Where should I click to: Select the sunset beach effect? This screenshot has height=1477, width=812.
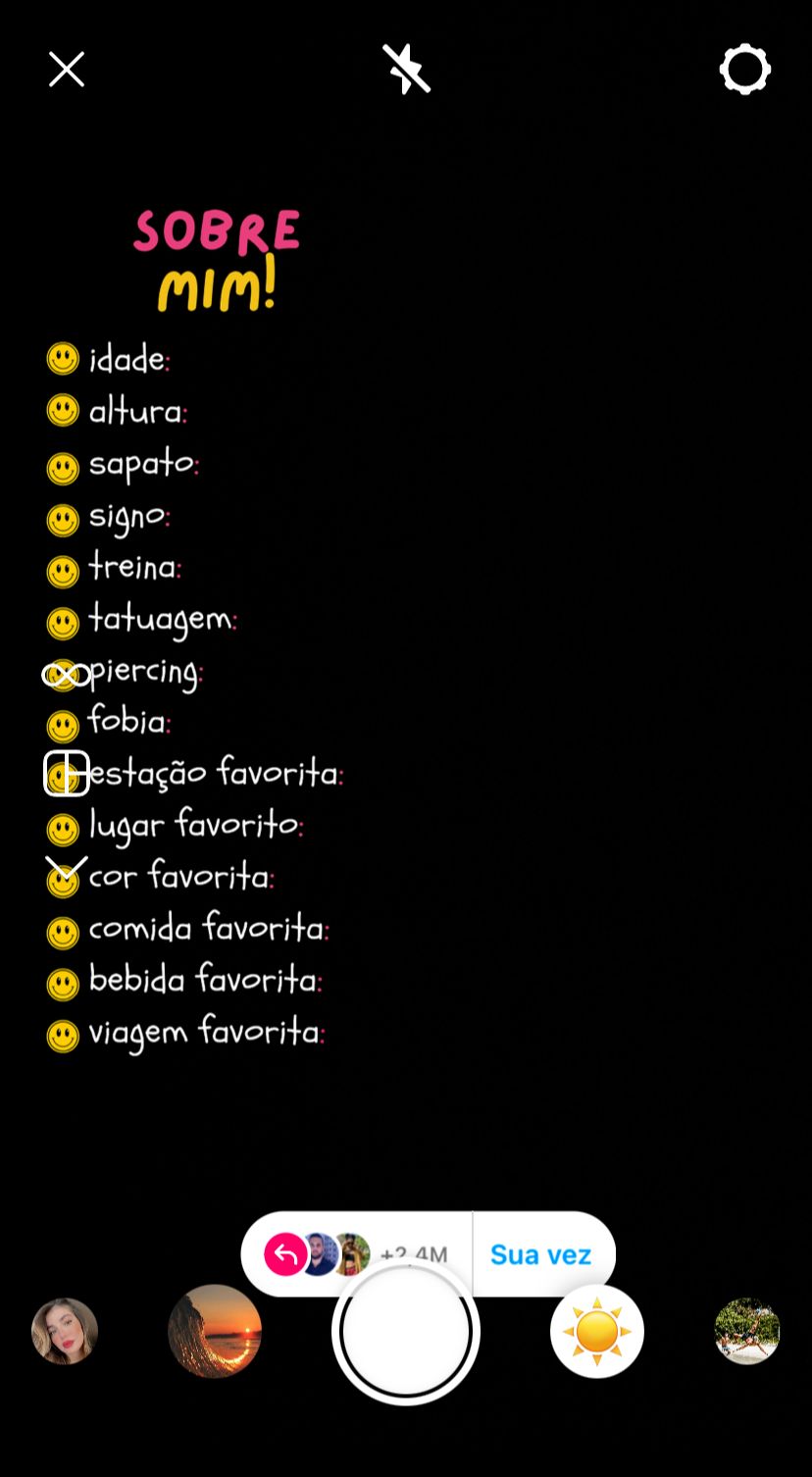click(215, 1331)
